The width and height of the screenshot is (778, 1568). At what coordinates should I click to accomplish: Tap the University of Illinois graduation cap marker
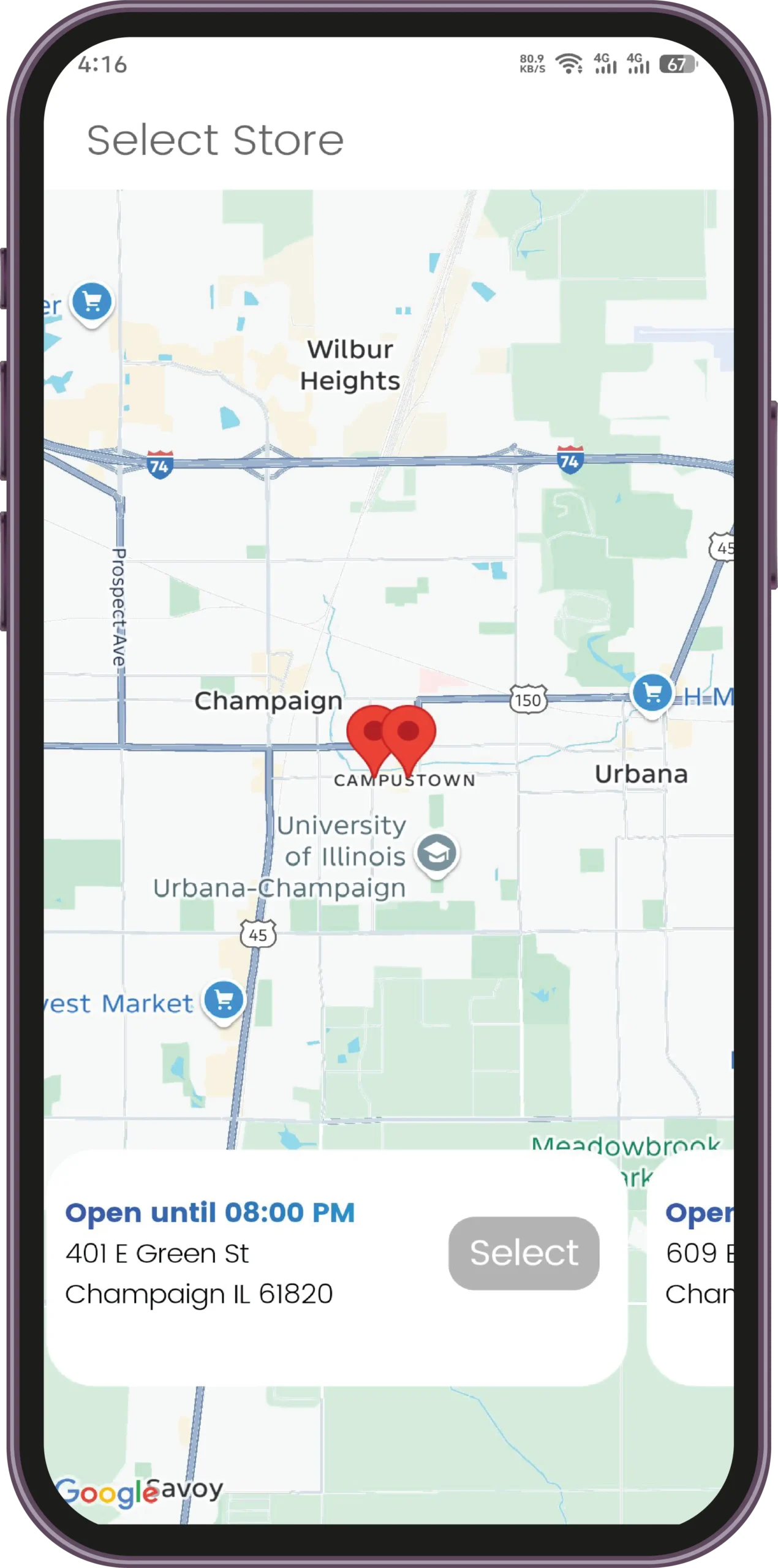click(436, 853)
